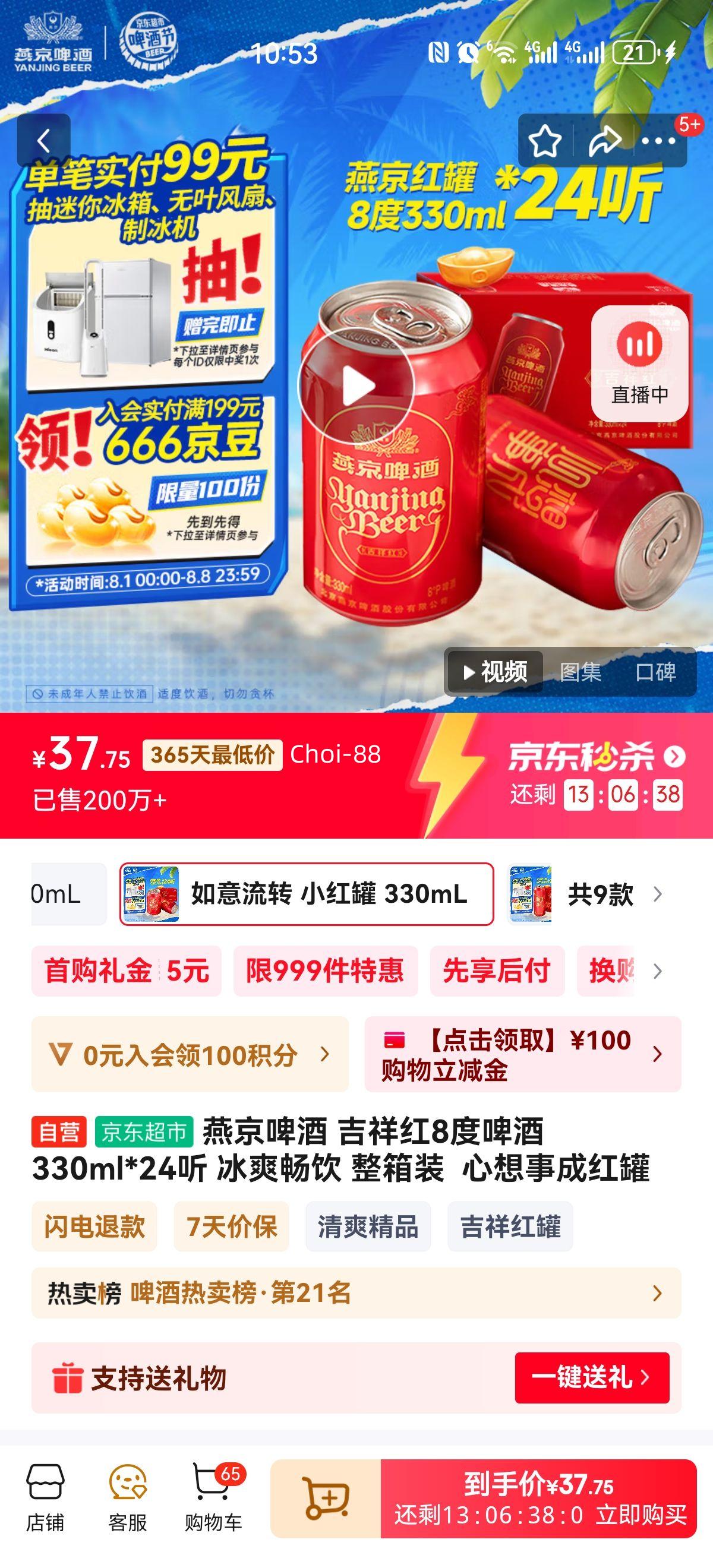This screenshot has width=713, height=1568.
Task: Open the share icon near top right
Action: point(607,141)
